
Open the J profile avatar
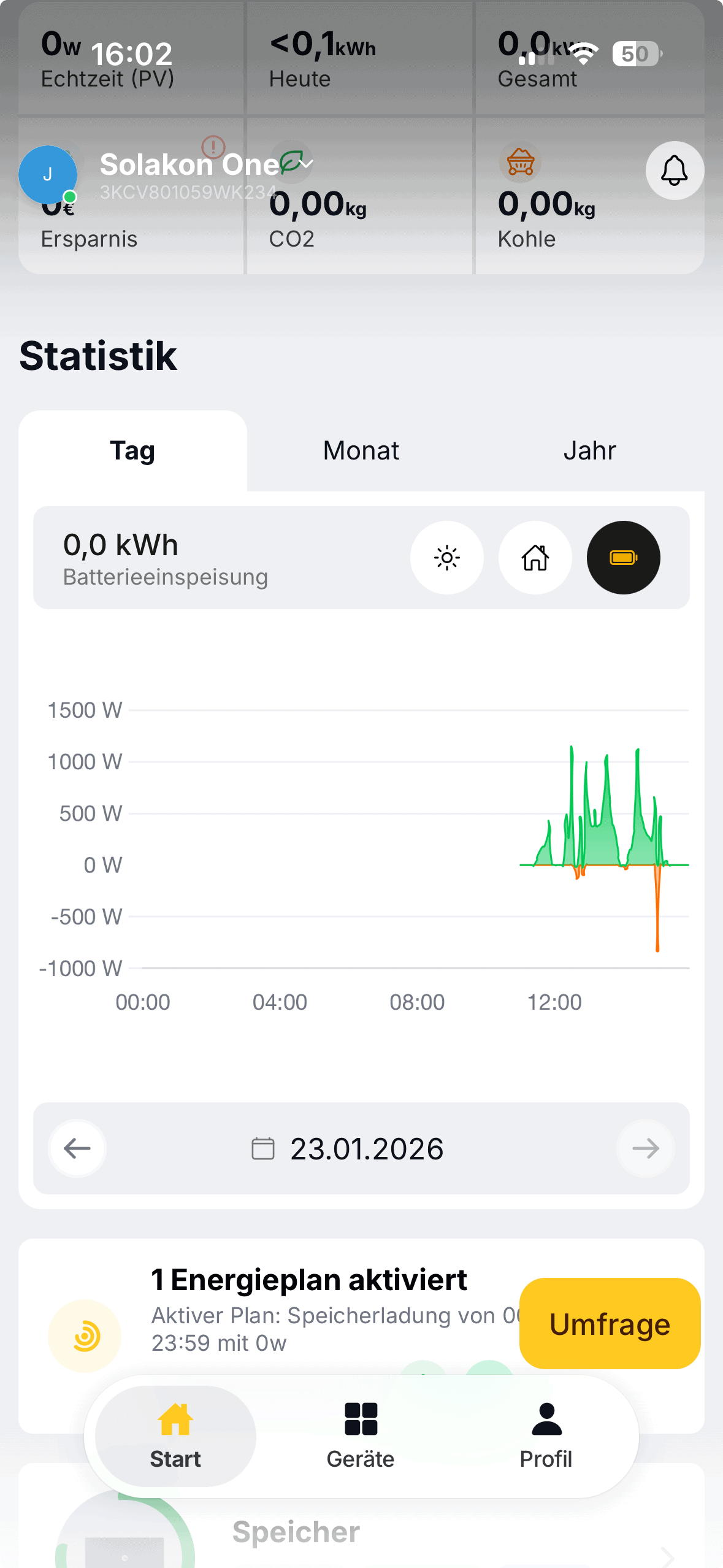[48, 175]
